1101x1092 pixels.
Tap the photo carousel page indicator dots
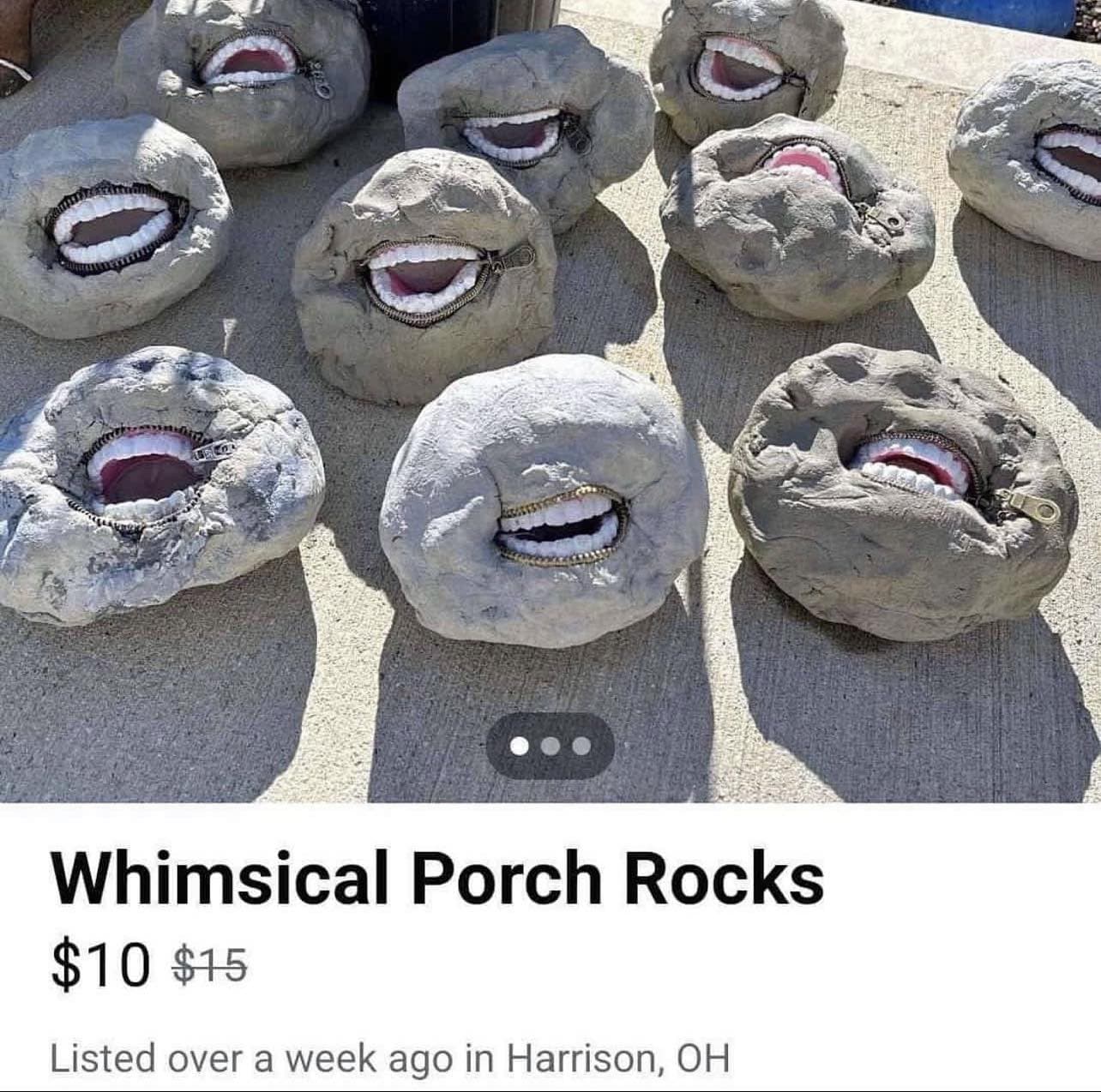point(550,747)
